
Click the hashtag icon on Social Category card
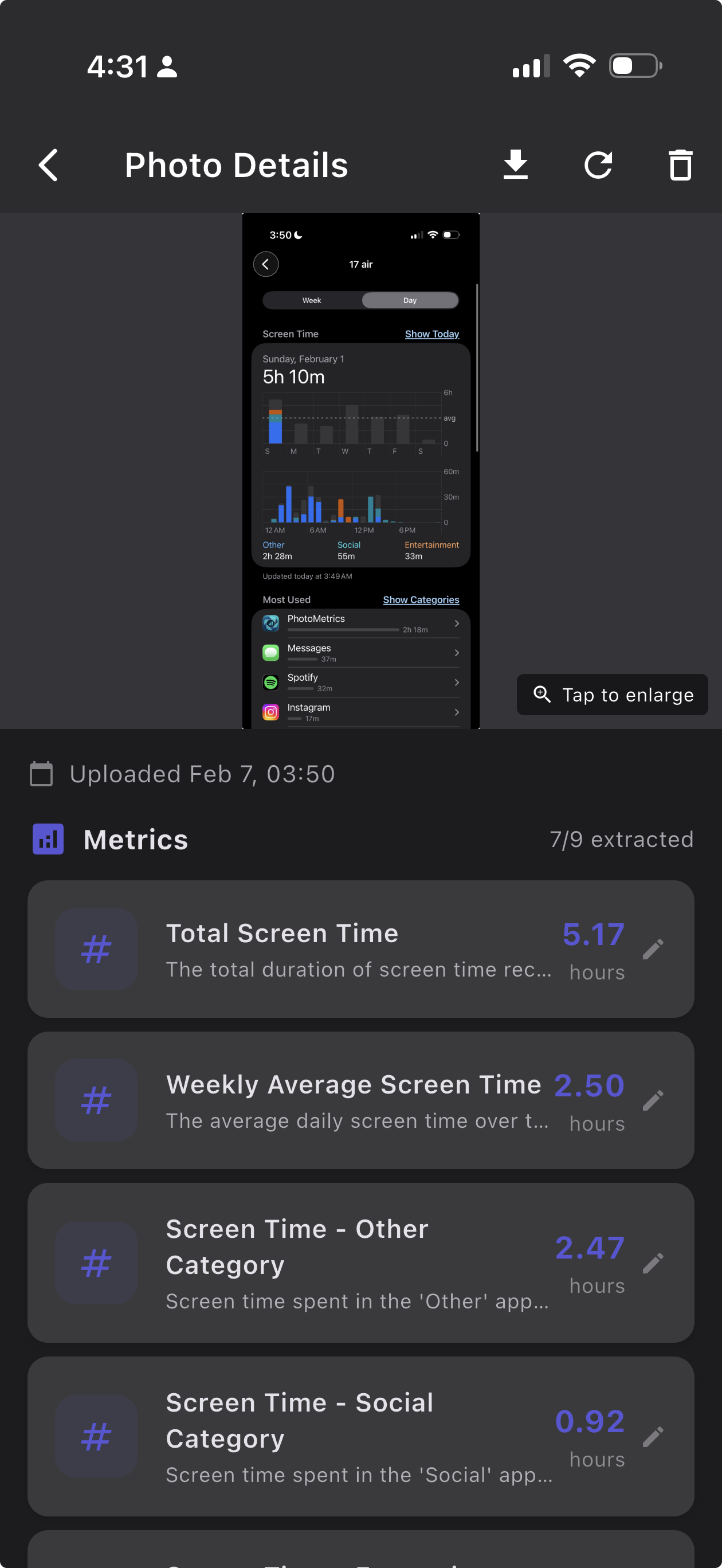click(96, 1437)
